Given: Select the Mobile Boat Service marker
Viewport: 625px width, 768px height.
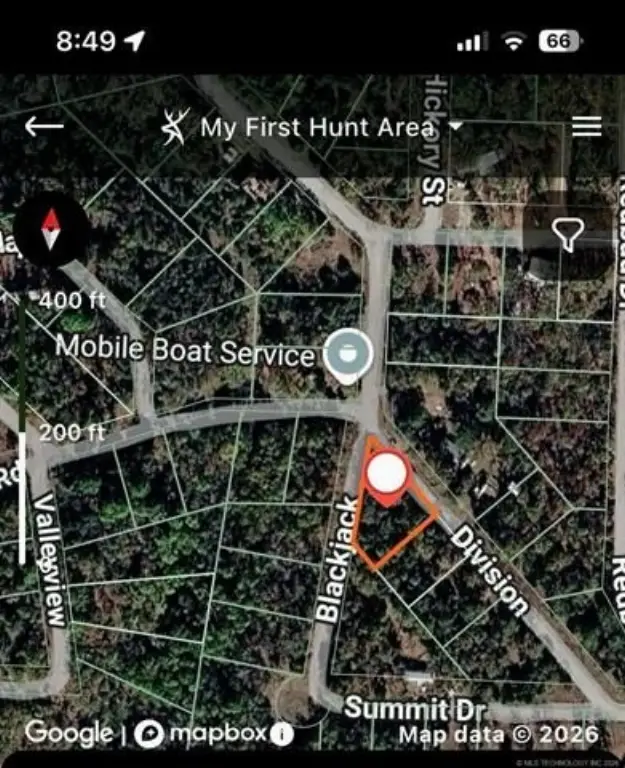Looking at the screenshot, I should point(347,355).
